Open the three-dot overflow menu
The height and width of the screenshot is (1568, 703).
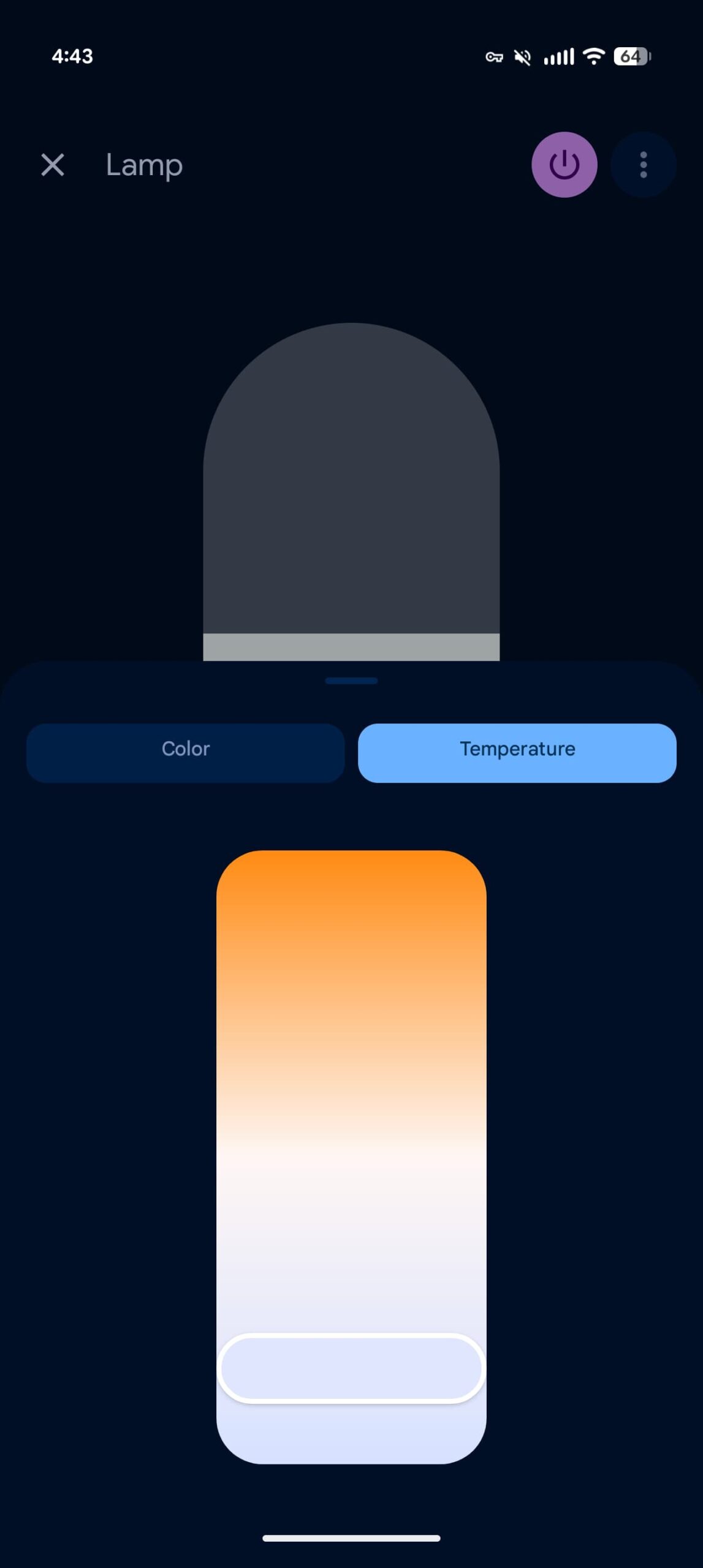[643, 165]
